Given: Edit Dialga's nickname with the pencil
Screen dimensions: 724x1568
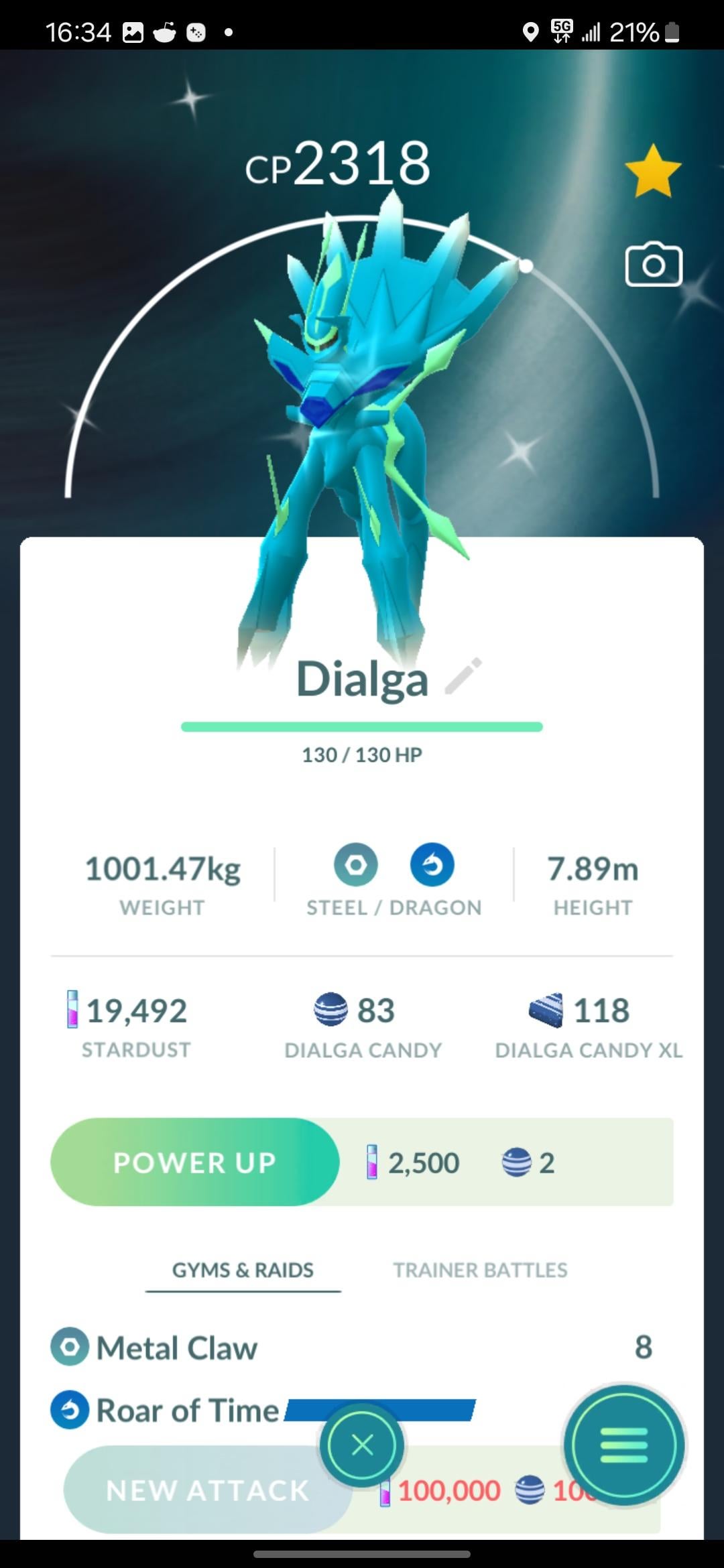Looking at the screenshot, I should click(463, 676).
